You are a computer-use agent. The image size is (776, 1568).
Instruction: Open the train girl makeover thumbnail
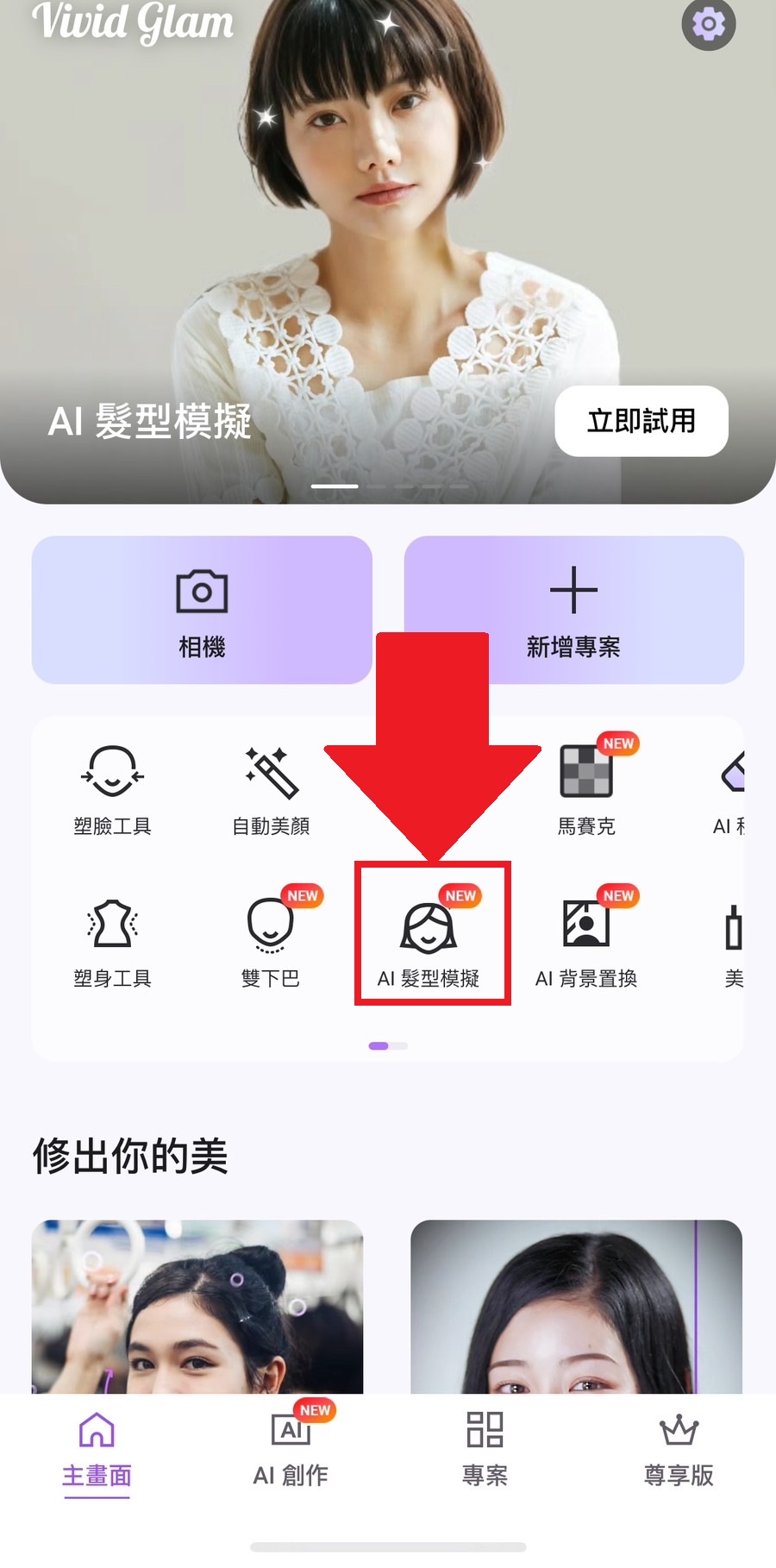(x=197, y=1306)
